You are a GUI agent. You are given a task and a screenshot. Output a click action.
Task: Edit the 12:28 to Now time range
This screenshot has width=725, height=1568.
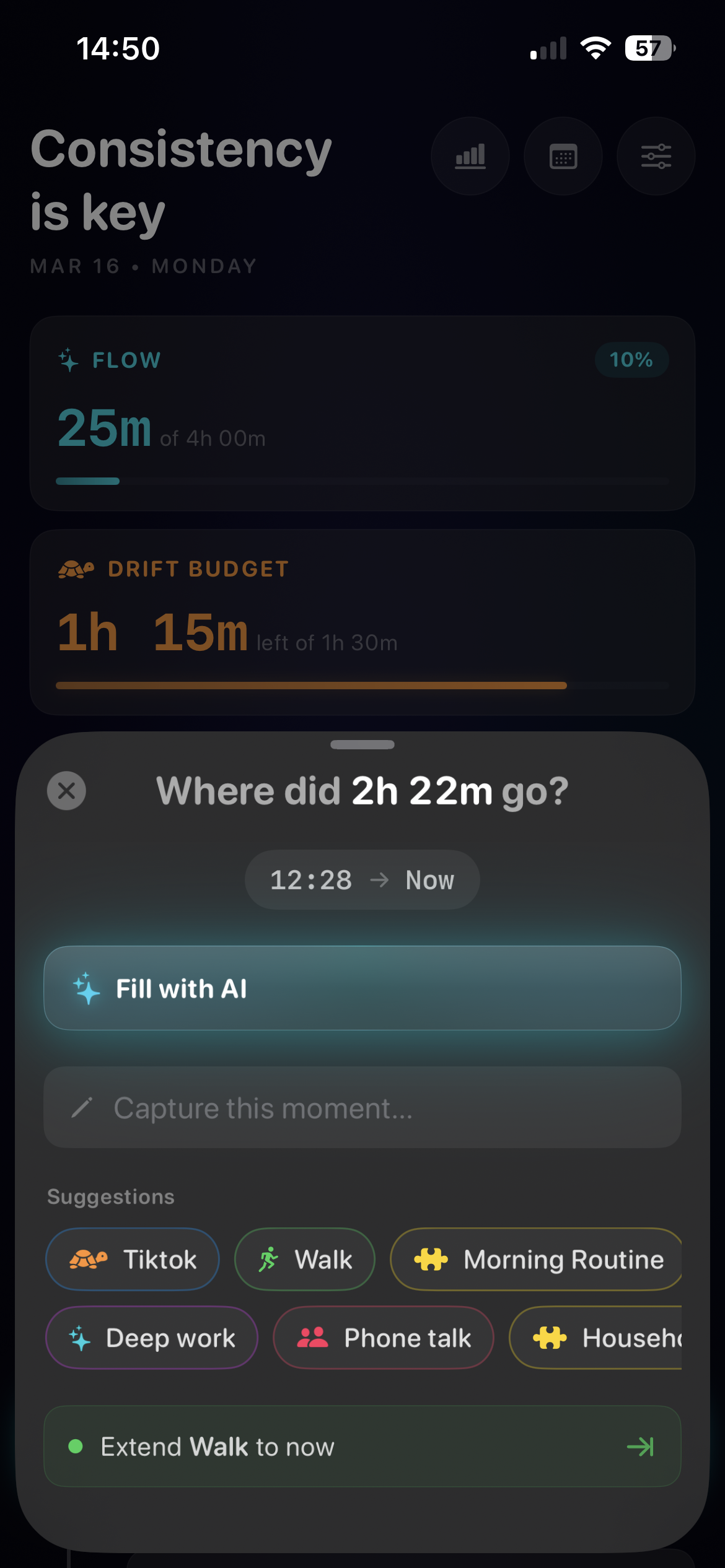(x=362, y=880)
